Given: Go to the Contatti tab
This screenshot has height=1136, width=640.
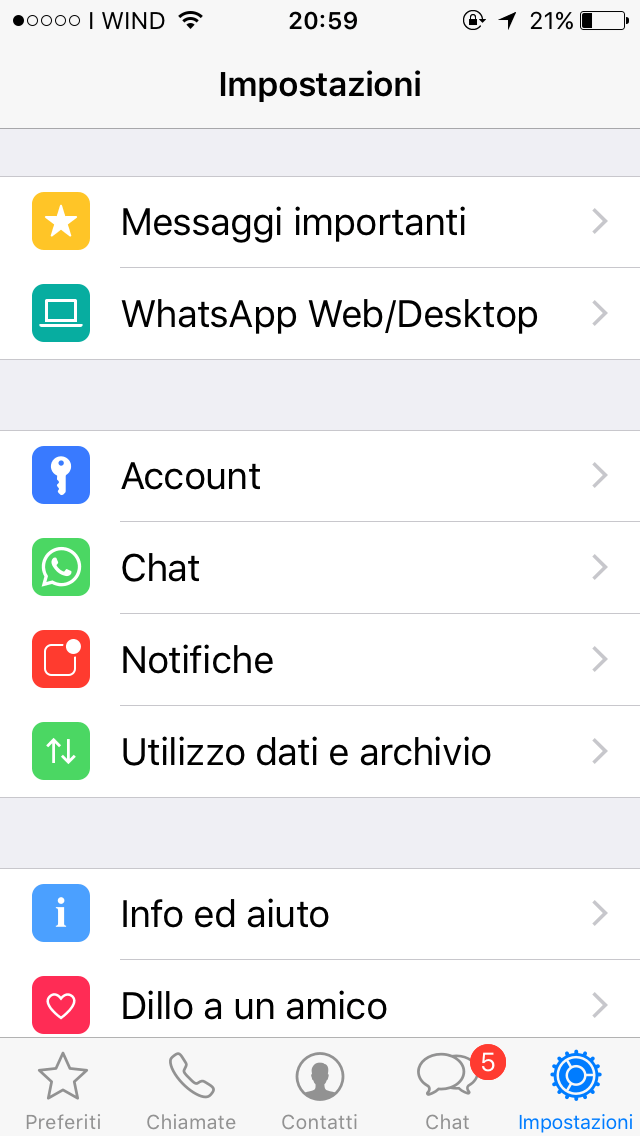Looking at the screenshot, I should click(319, 1088).
